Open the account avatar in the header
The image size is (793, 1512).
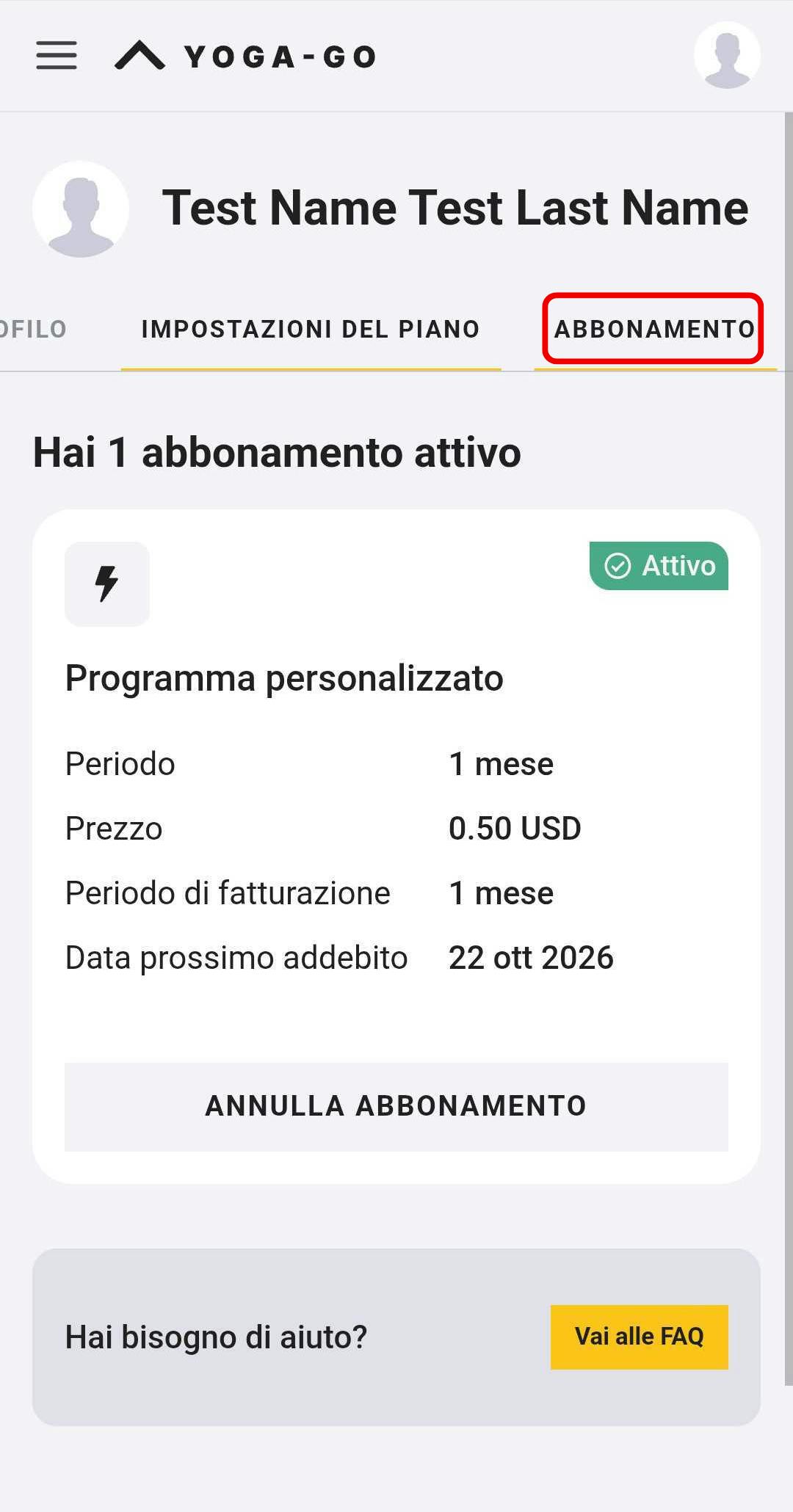726,56
